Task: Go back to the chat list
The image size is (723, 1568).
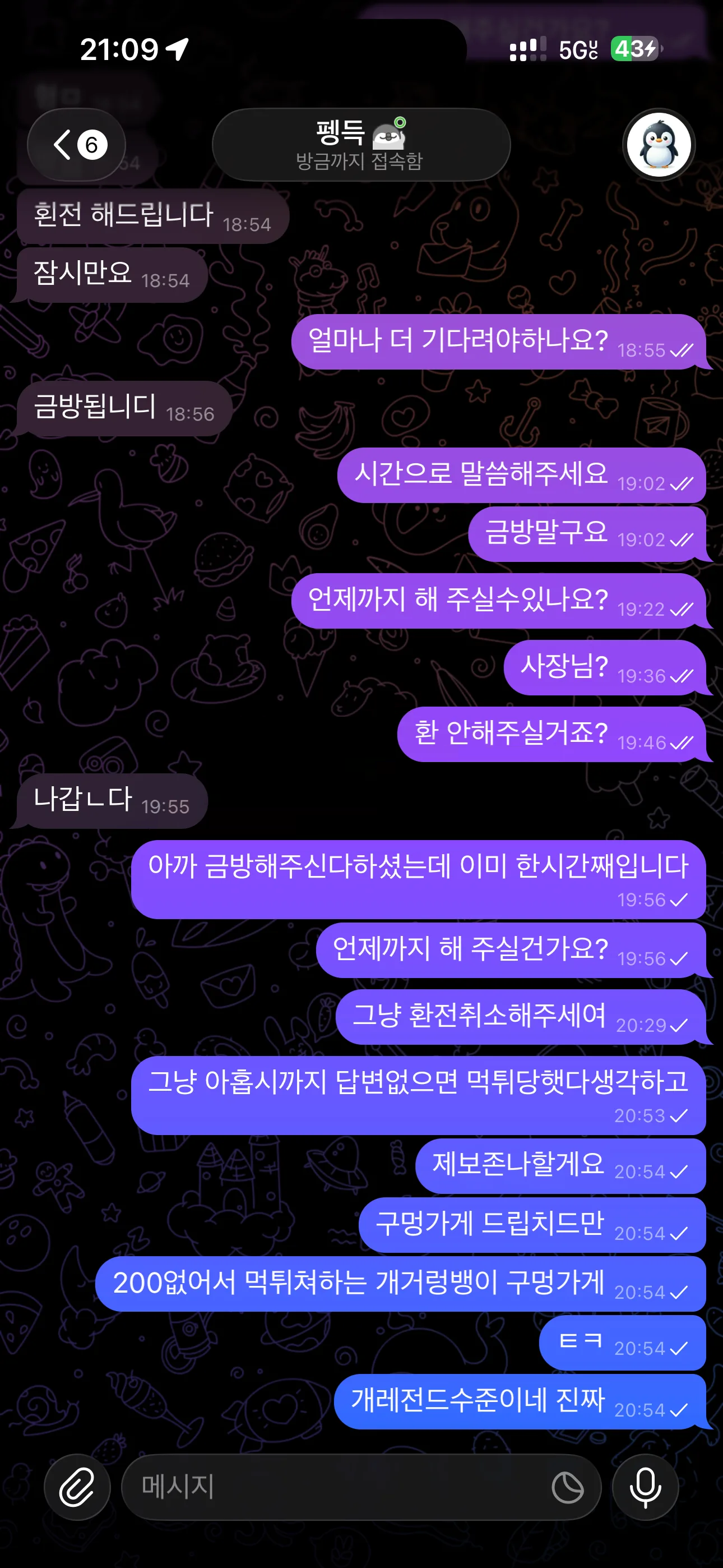Action: click(x=77, y=145)
